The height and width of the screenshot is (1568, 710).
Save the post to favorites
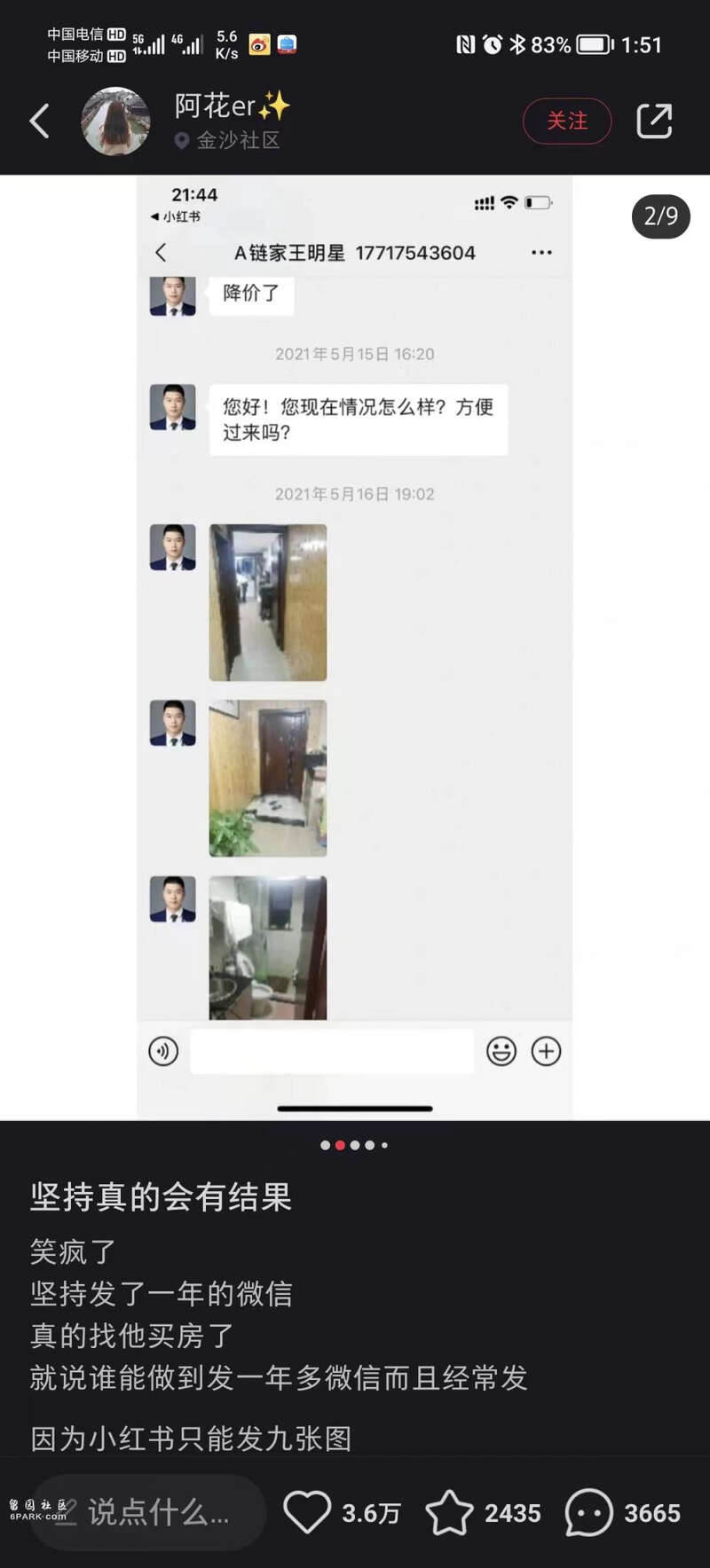tap(450, 1512)
